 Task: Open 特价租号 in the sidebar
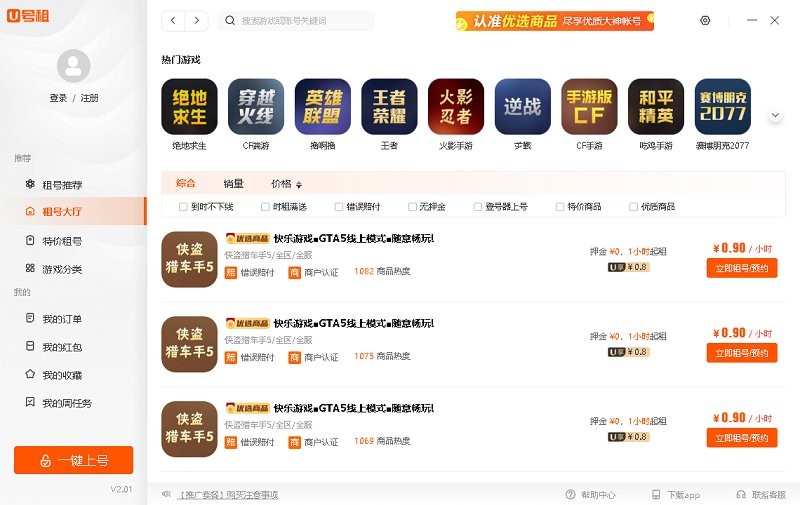coord(62,241)
